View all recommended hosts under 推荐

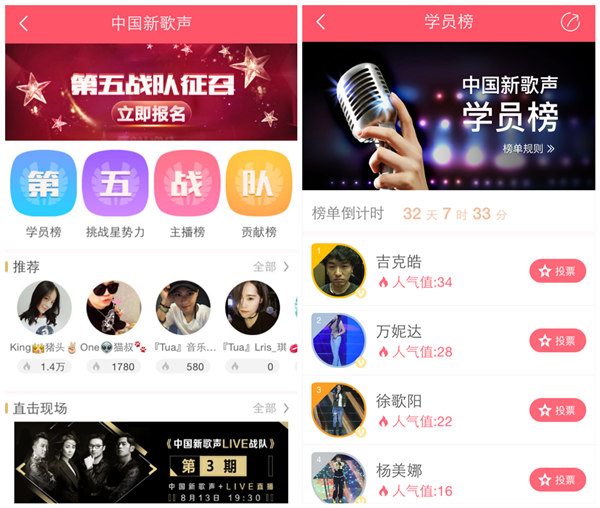[x=271, y=267]
